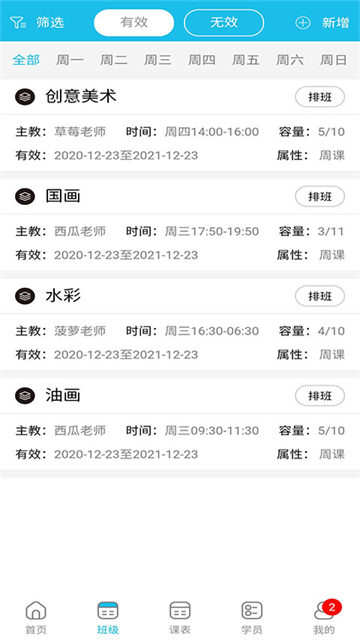Tap 排班 for 创意美术
This screenshot has width=360, height=640.
click(x=320, y=97)
